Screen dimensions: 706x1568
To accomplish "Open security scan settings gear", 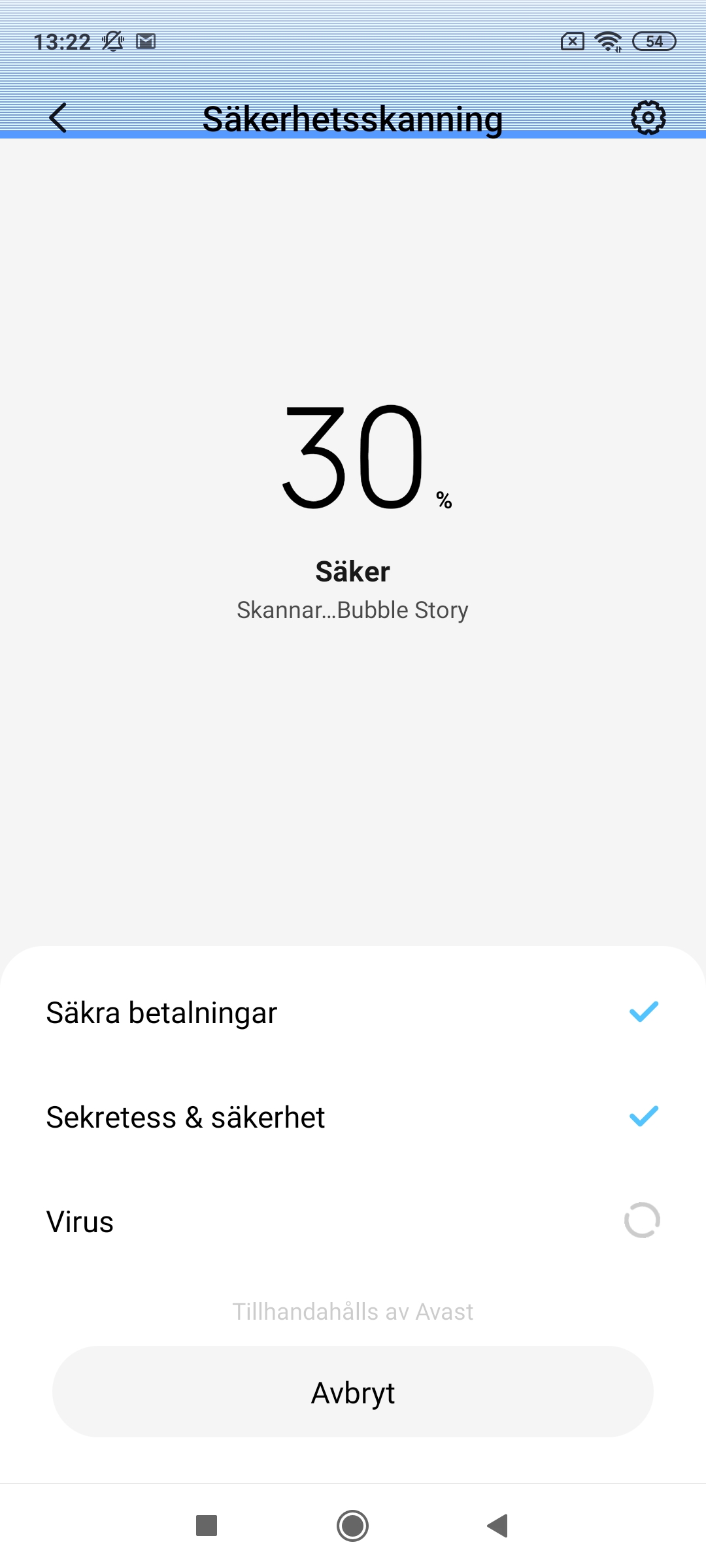I will (648, 118).
